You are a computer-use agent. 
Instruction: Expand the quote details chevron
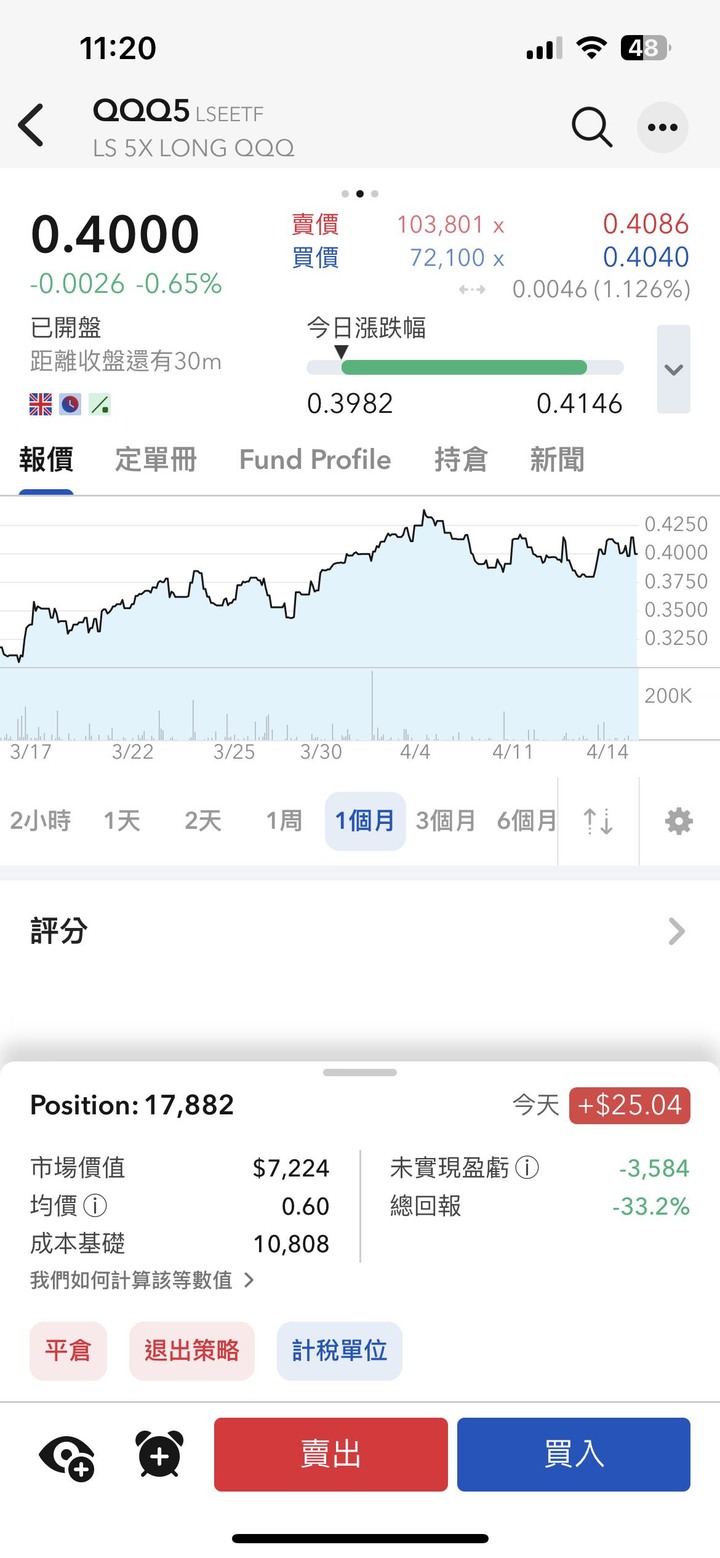[x=673, y=369]
